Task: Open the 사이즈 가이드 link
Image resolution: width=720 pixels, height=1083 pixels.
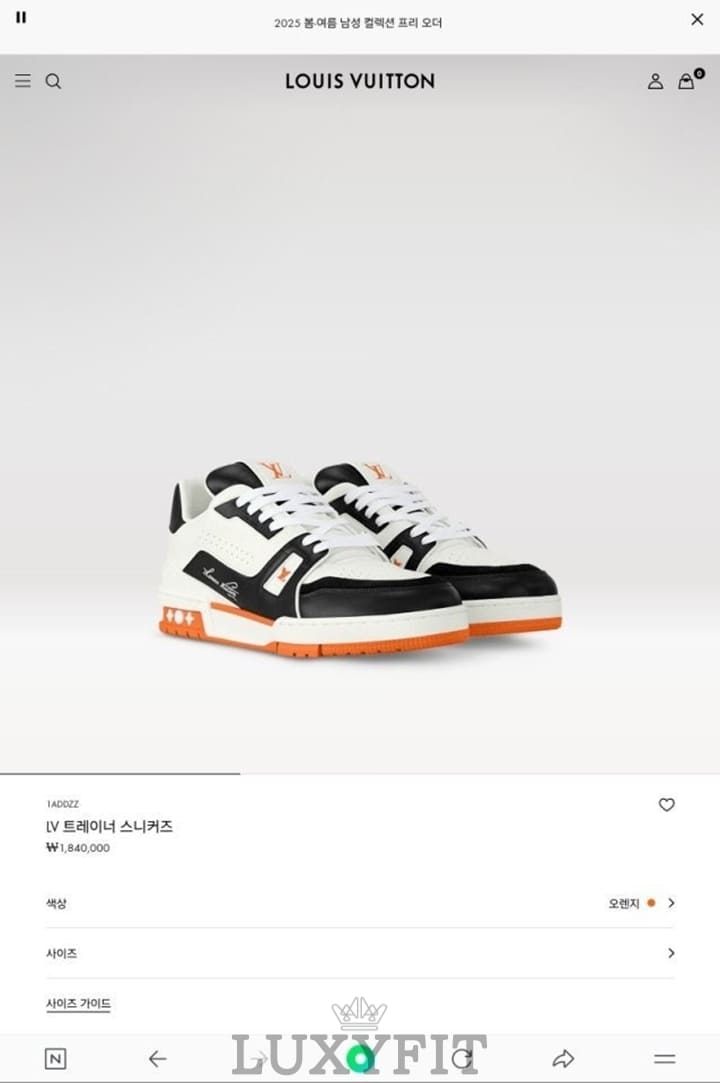Action: tap(78, 1003)
